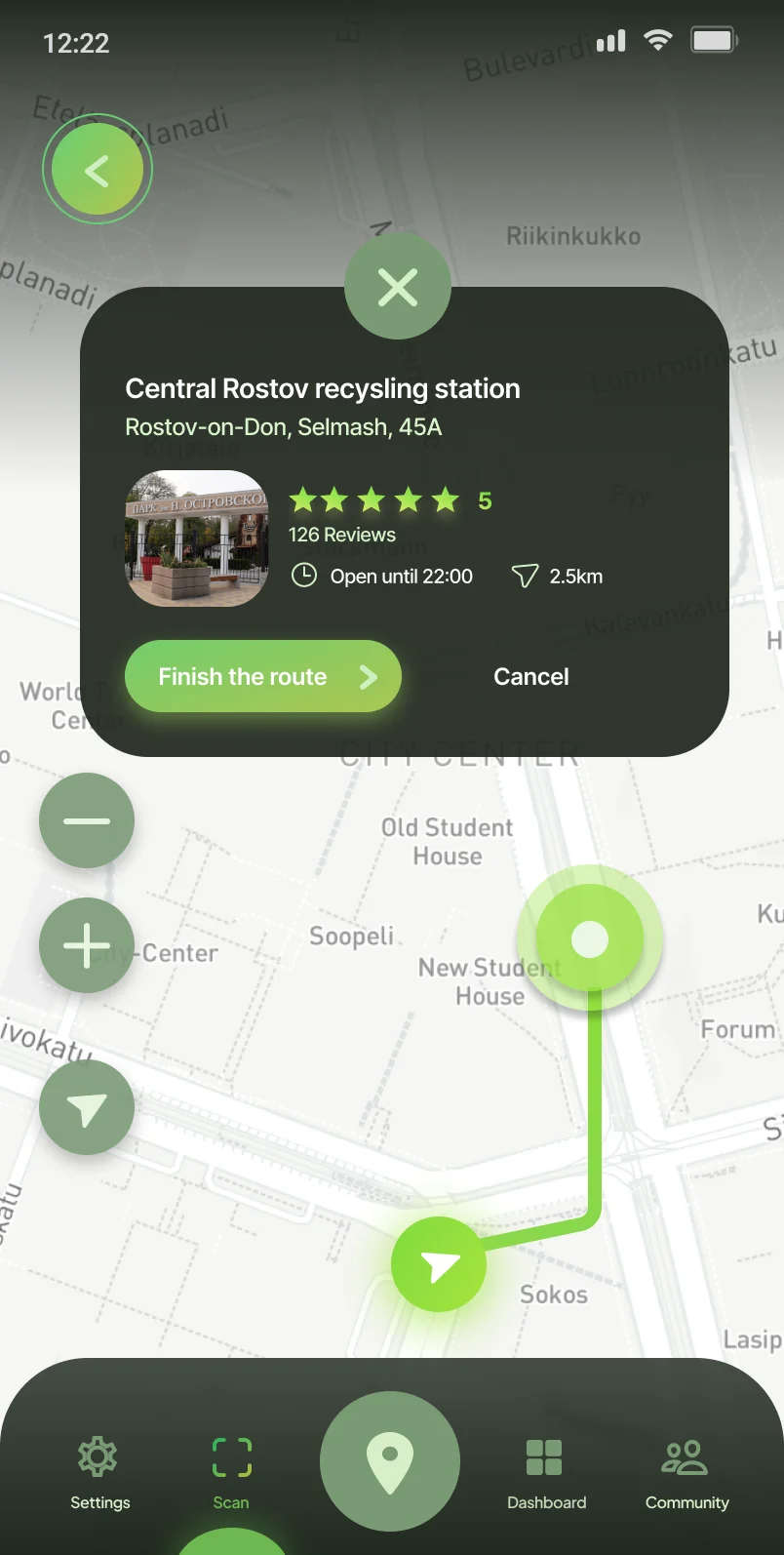The image size is (784, 1555).
Task: Go back using the green arrow button
Action: (x=97, y=170)
